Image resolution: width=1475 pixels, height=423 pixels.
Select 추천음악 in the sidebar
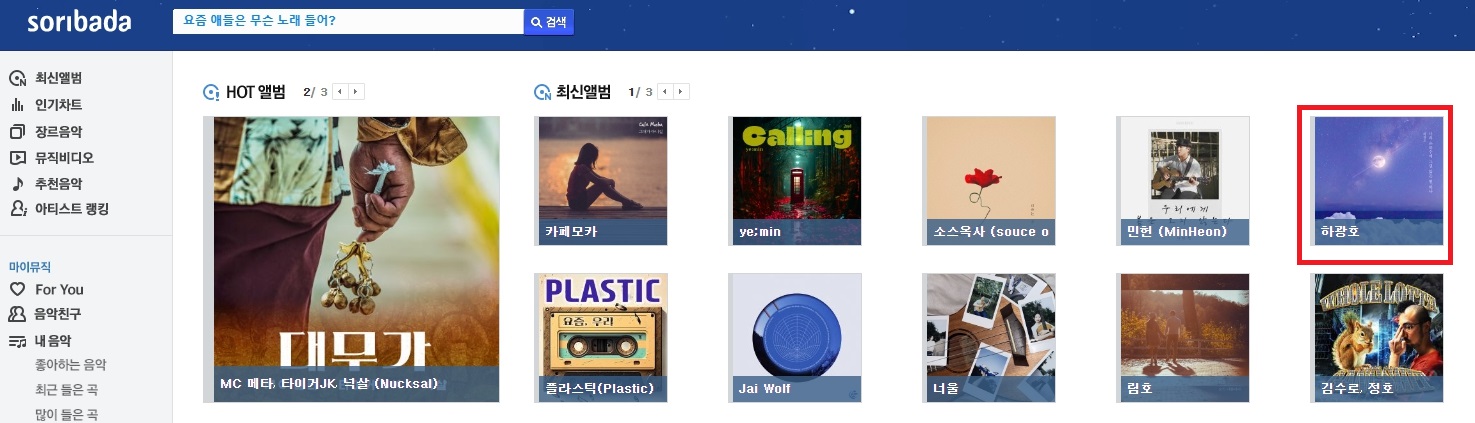point(58,184)
